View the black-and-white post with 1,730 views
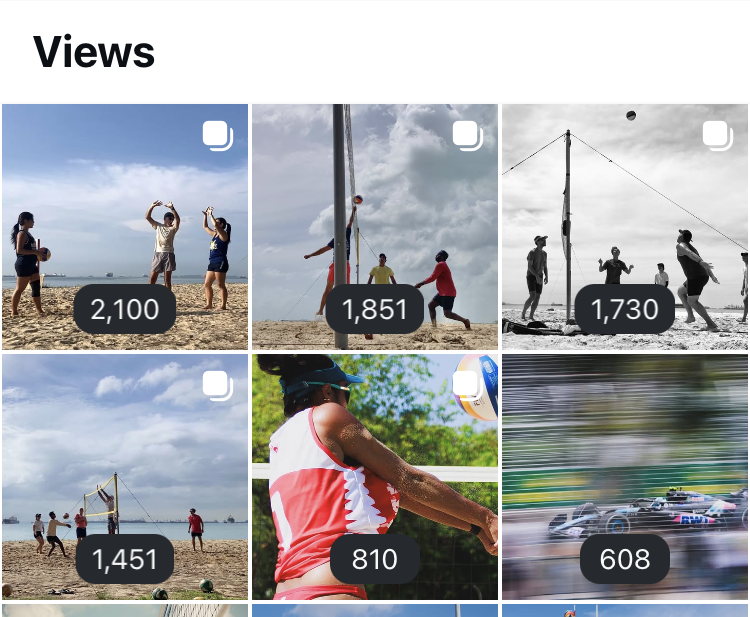 tap(625, 226)
